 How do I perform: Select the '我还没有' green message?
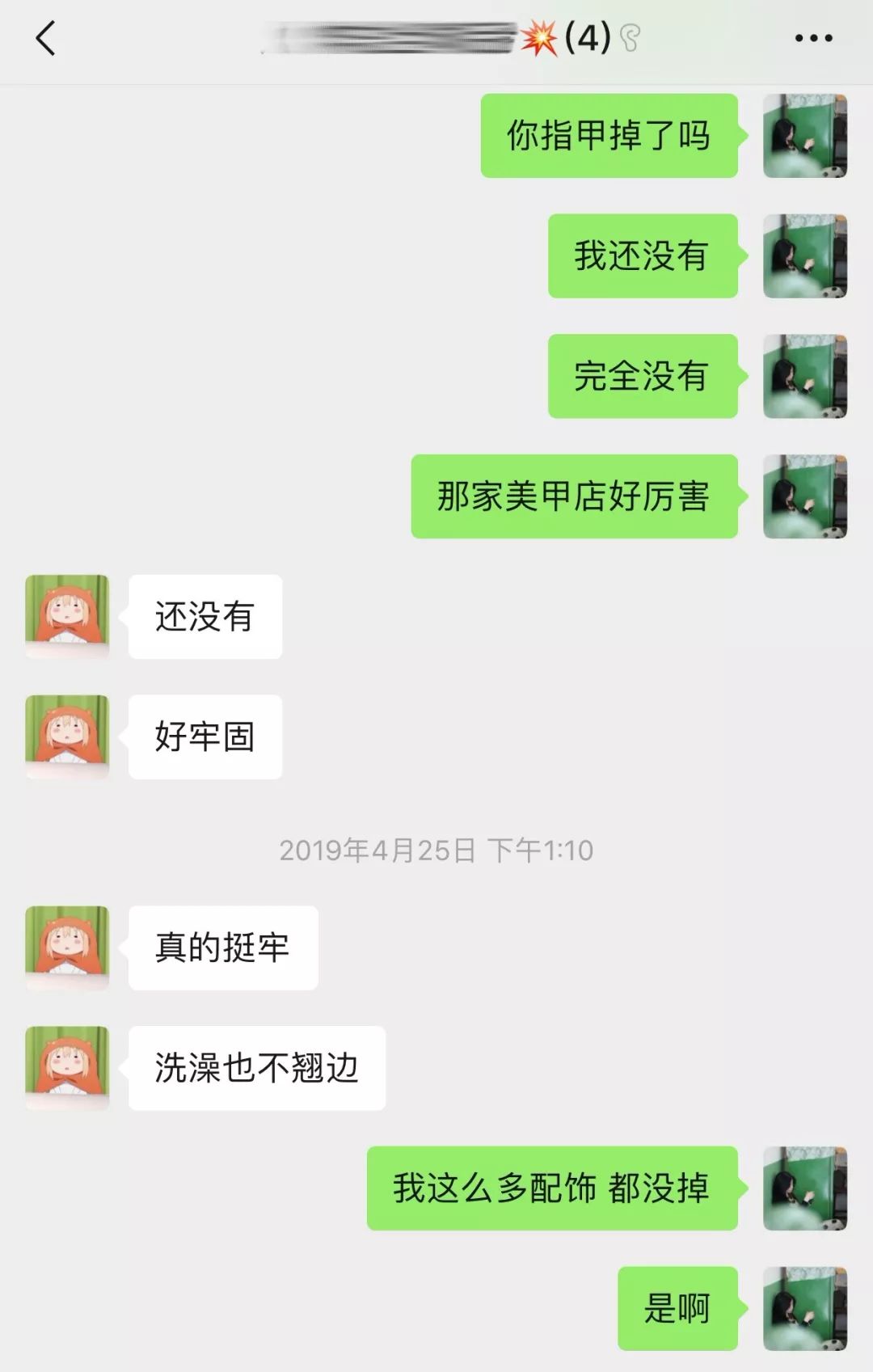643,255
